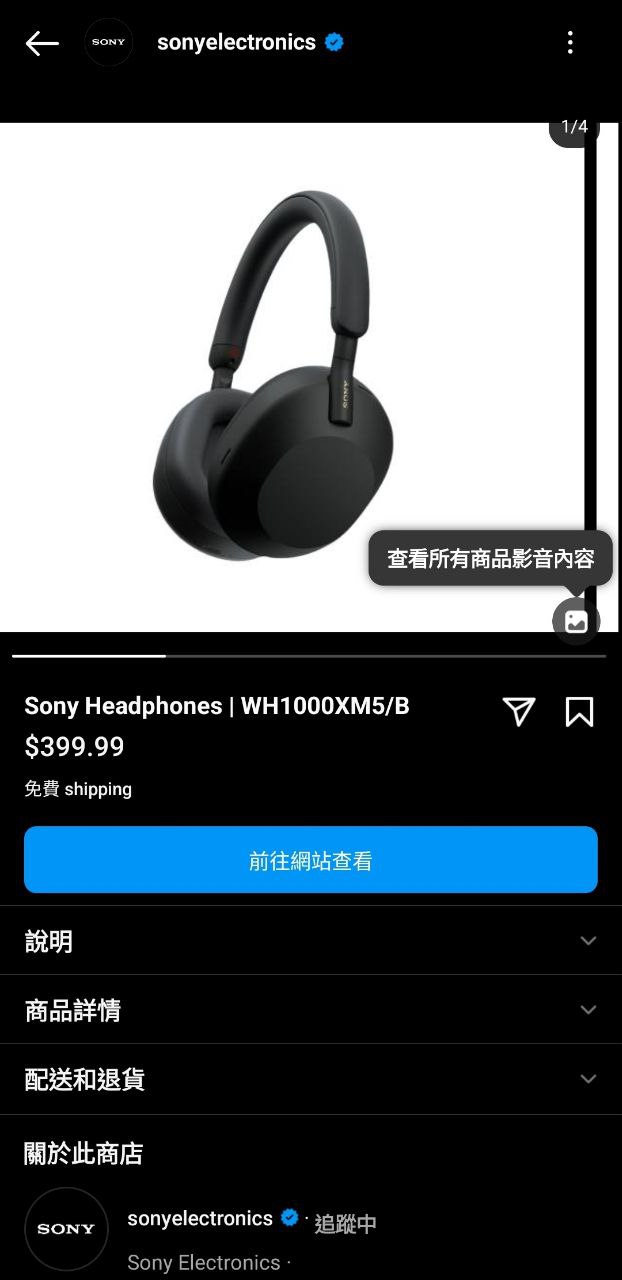Expand the 配送和退貨 section
This screenshot has height=1280, width=622.
coord(311,1079)
